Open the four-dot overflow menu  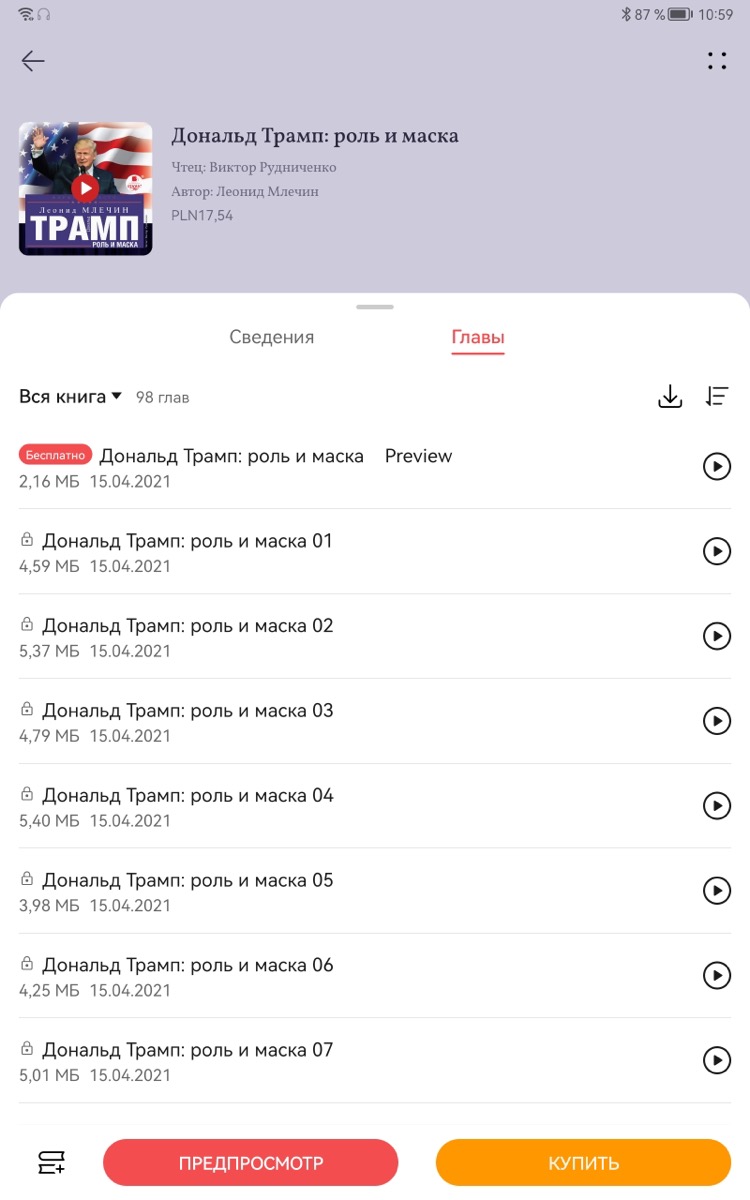point(717,61)
